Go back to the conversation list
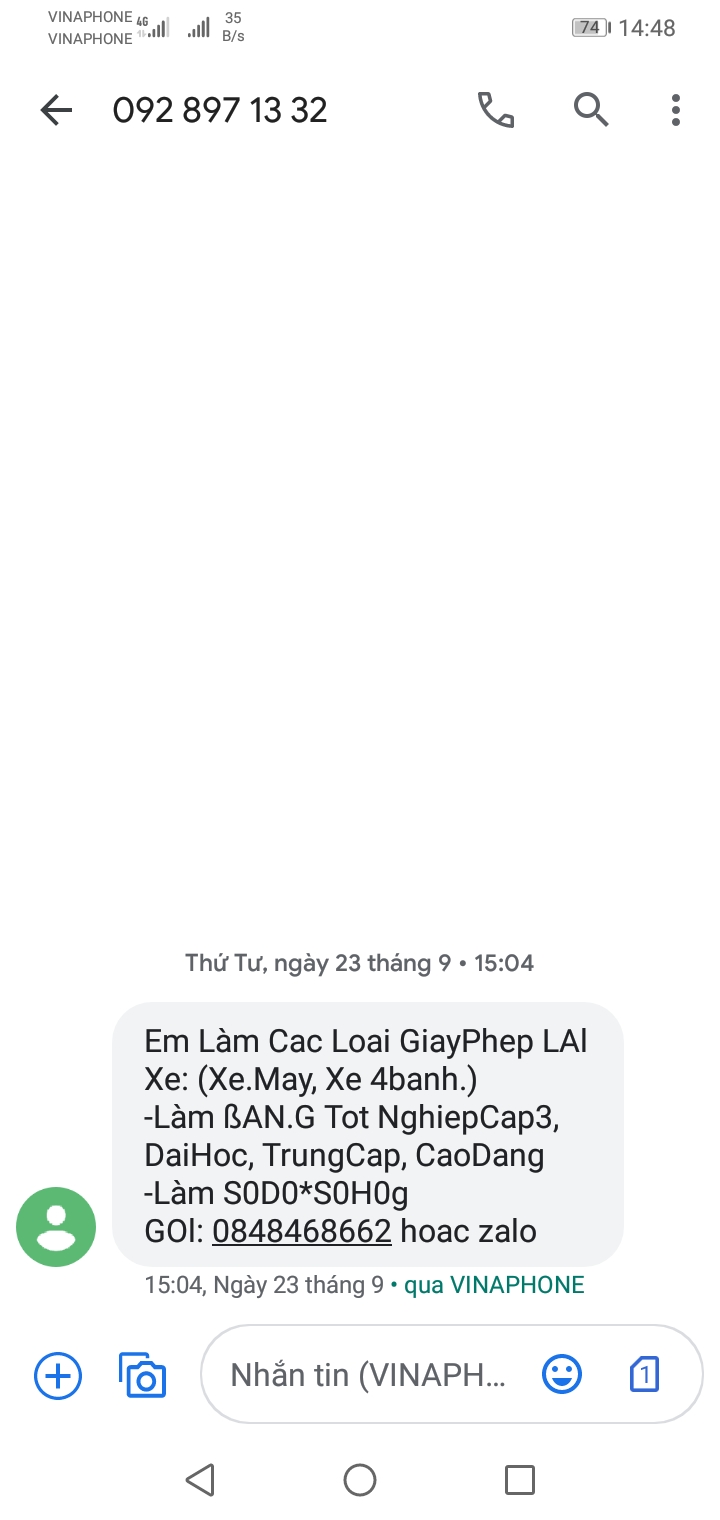Screen dimensions: 720x1520 click(x=57, y=110)
